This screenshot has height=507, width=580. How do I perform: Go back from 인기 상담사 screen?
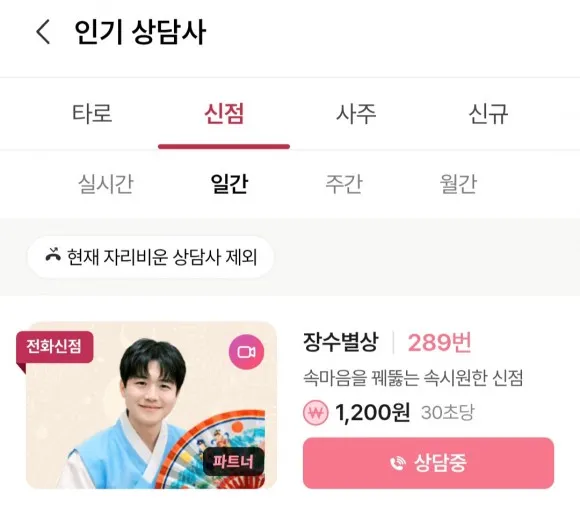tap(43, 32)
